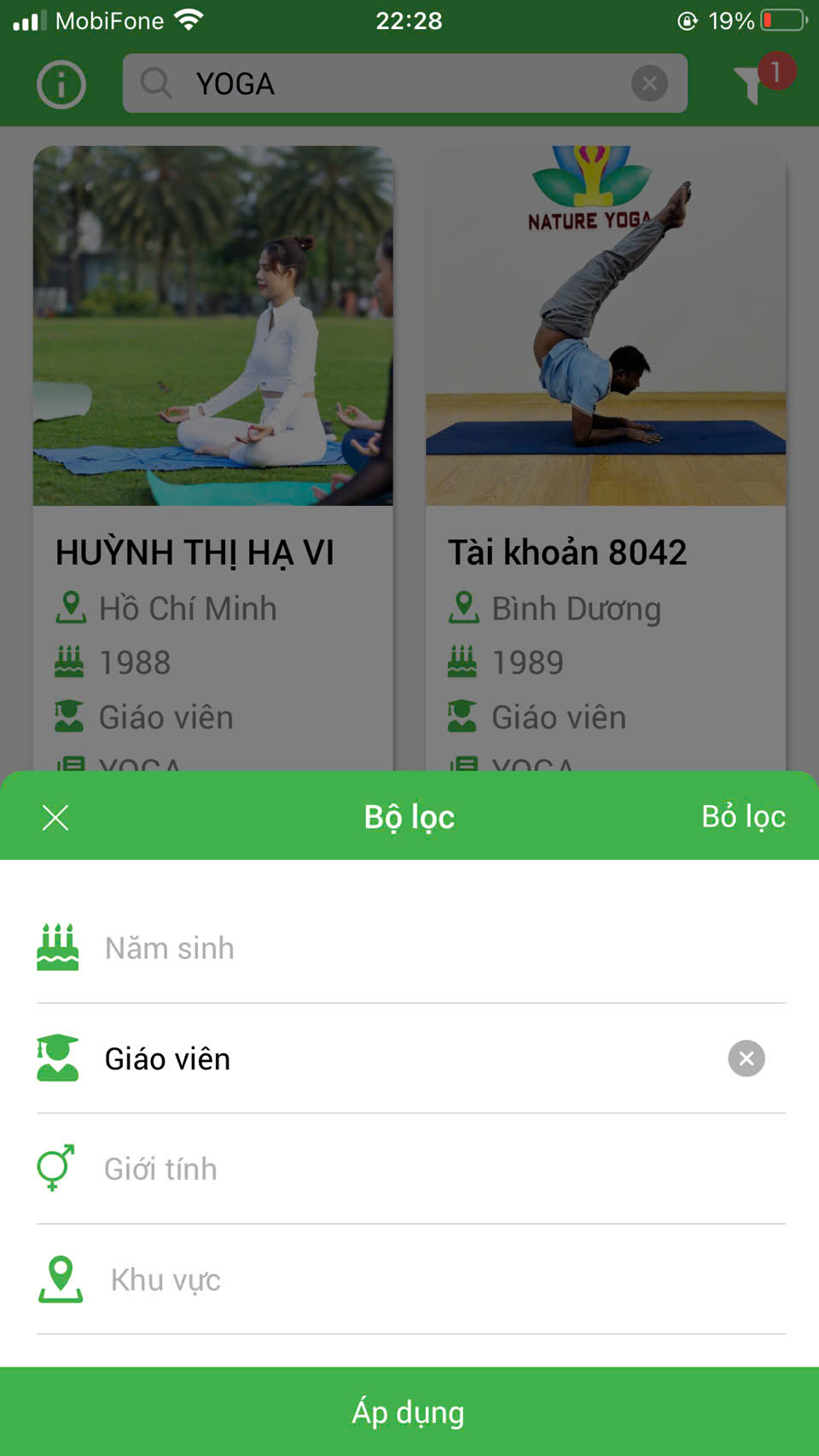Pick a Khu vực area filter

click(409, 1279)
